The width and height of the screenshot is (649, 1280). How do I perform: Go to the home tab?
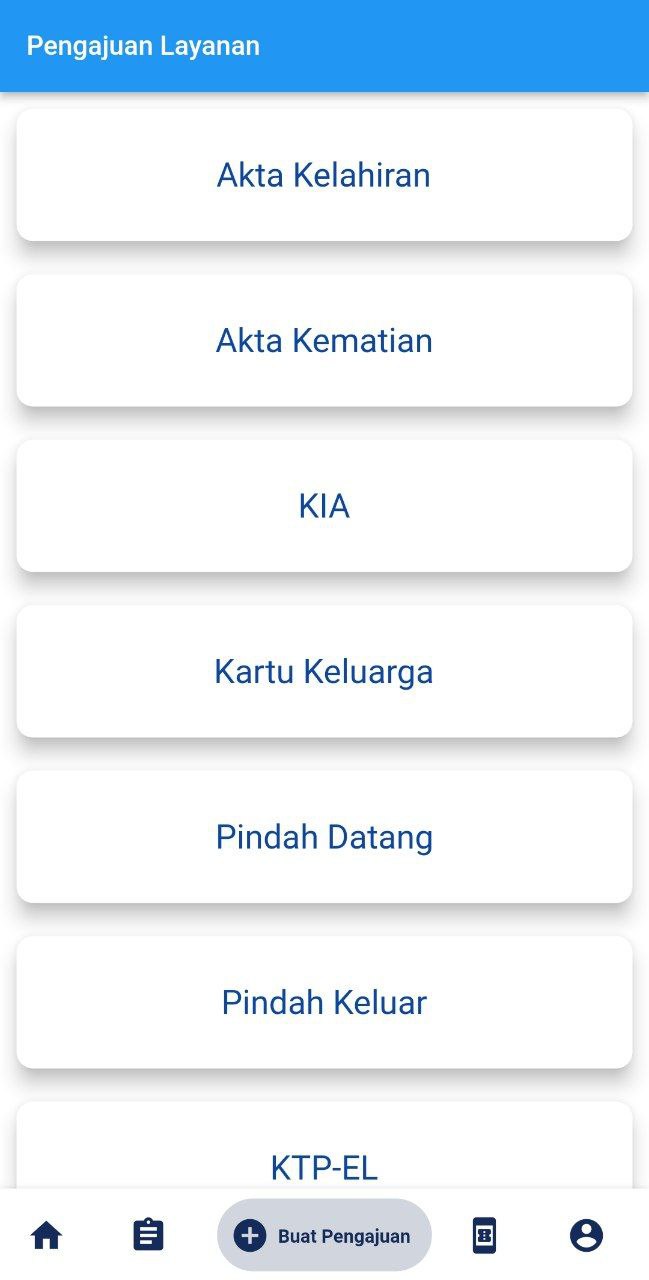click(x=46, y=1236)
